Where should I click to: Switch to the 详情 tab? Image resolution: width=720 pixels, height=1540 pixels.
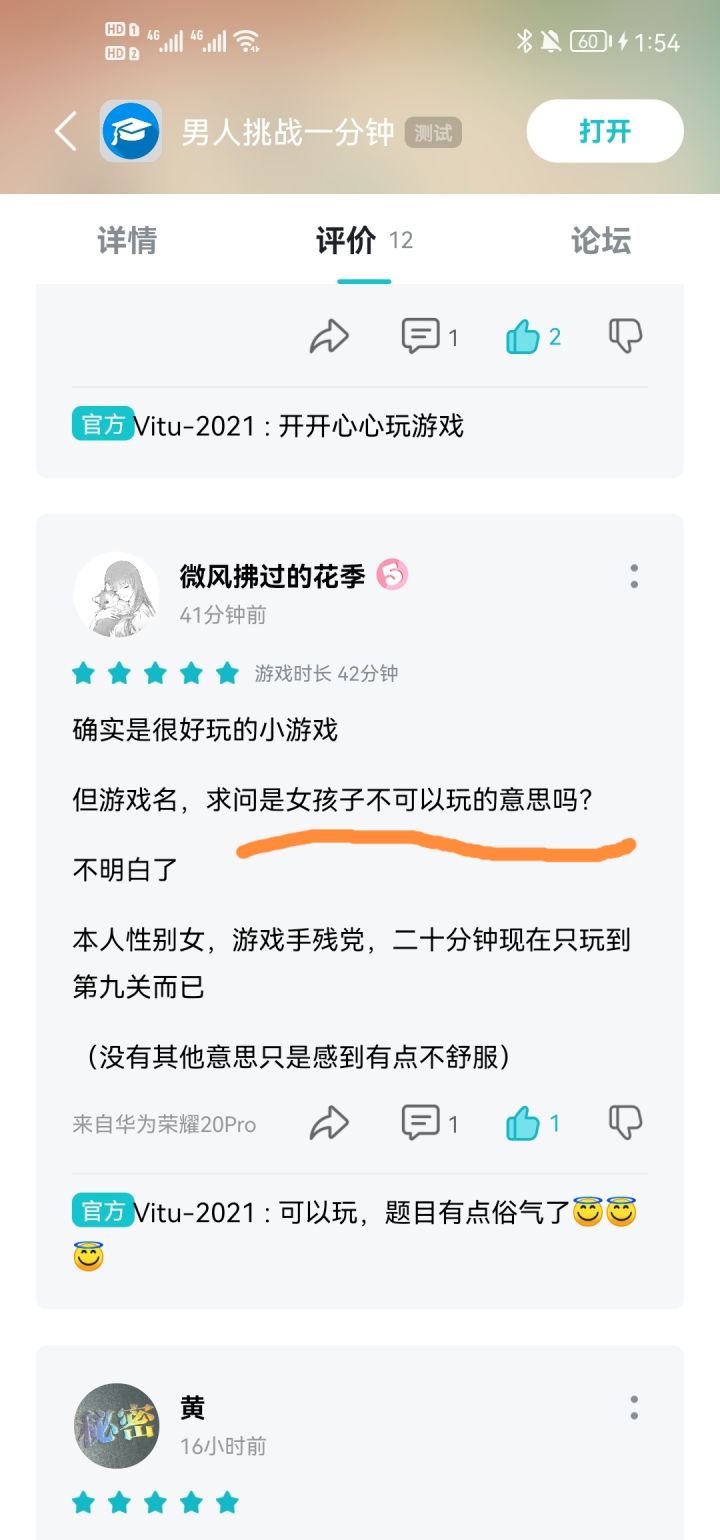coord(126,240)
